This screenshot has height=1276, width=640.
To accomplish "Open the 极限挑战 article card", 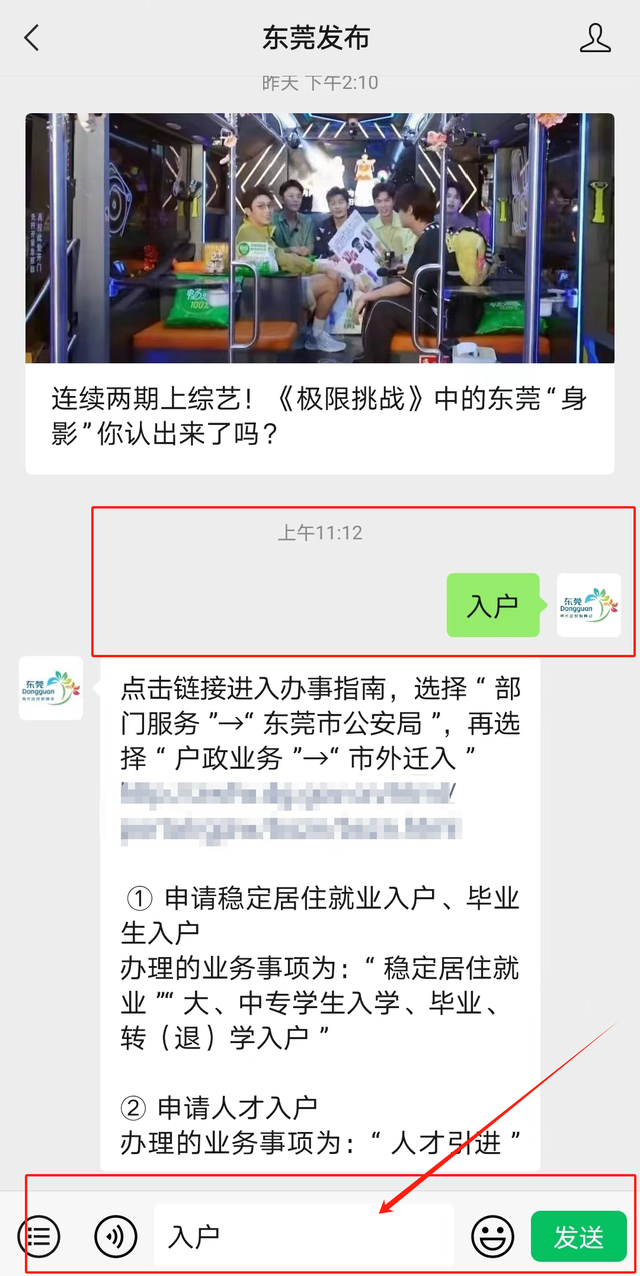I will click(320, 293).
